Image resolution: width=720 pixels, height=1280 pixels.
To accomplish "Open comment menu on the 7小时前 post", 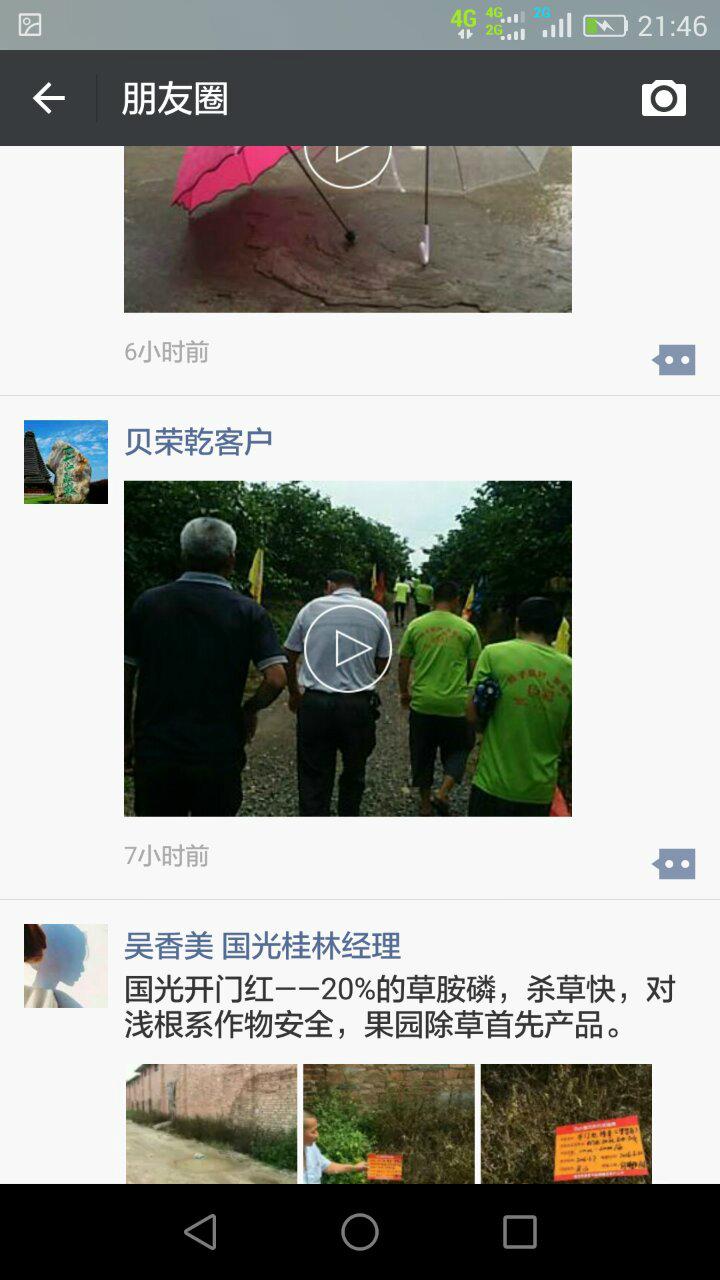I will point(674,864).
